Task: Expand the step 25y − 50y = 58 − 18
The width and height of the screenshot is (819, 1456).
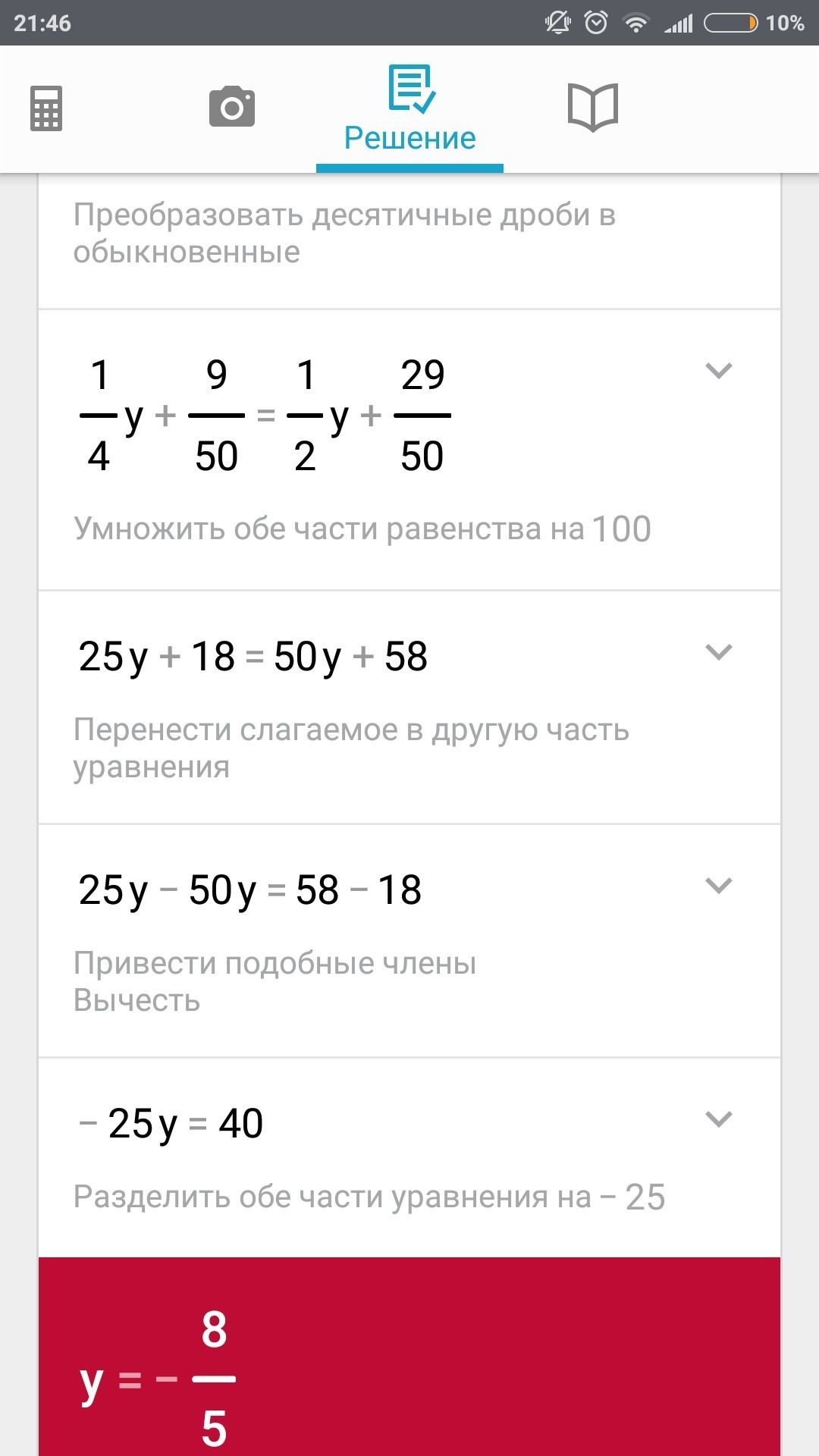Action: 718,886
